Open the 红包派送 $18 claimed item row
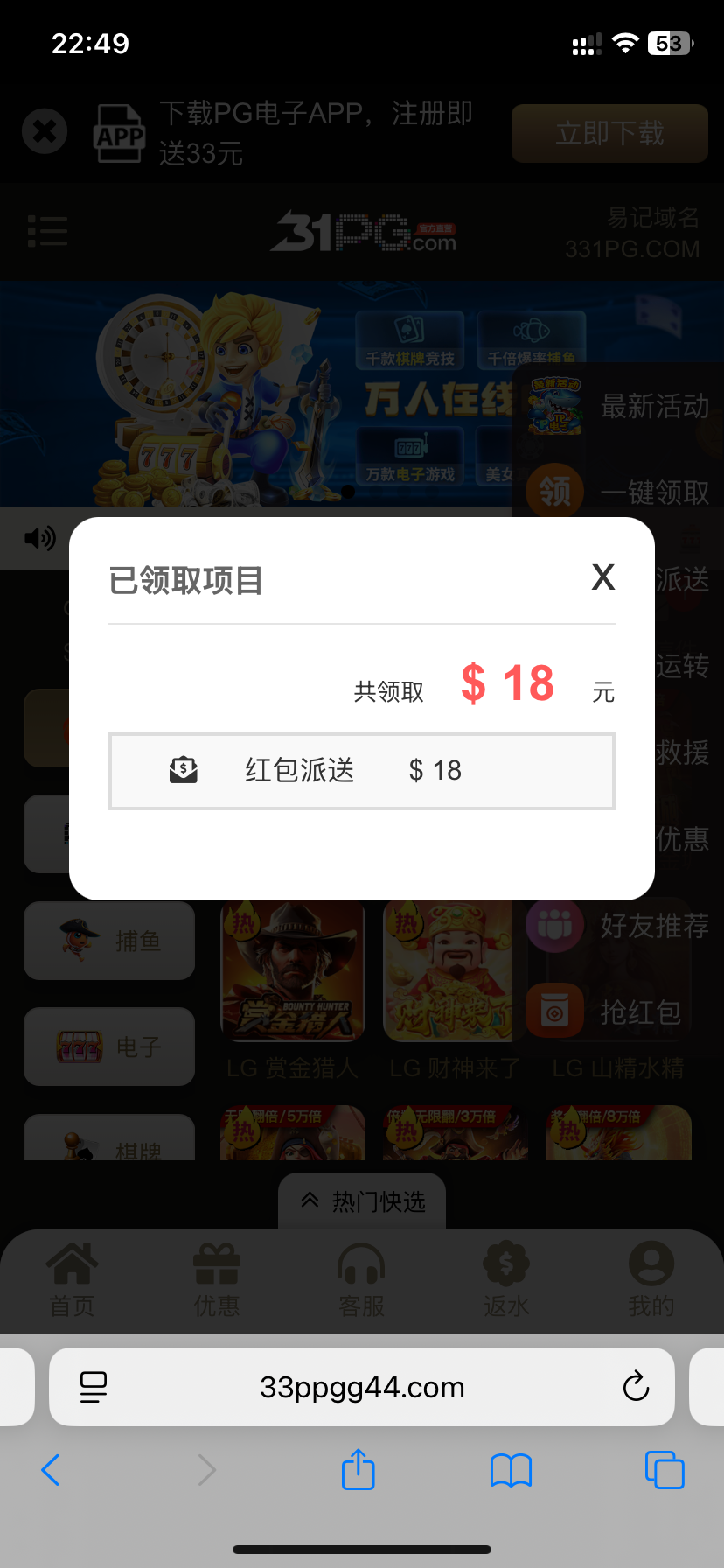This screenshot has width=724, height=1568. [x=361, y=771]
